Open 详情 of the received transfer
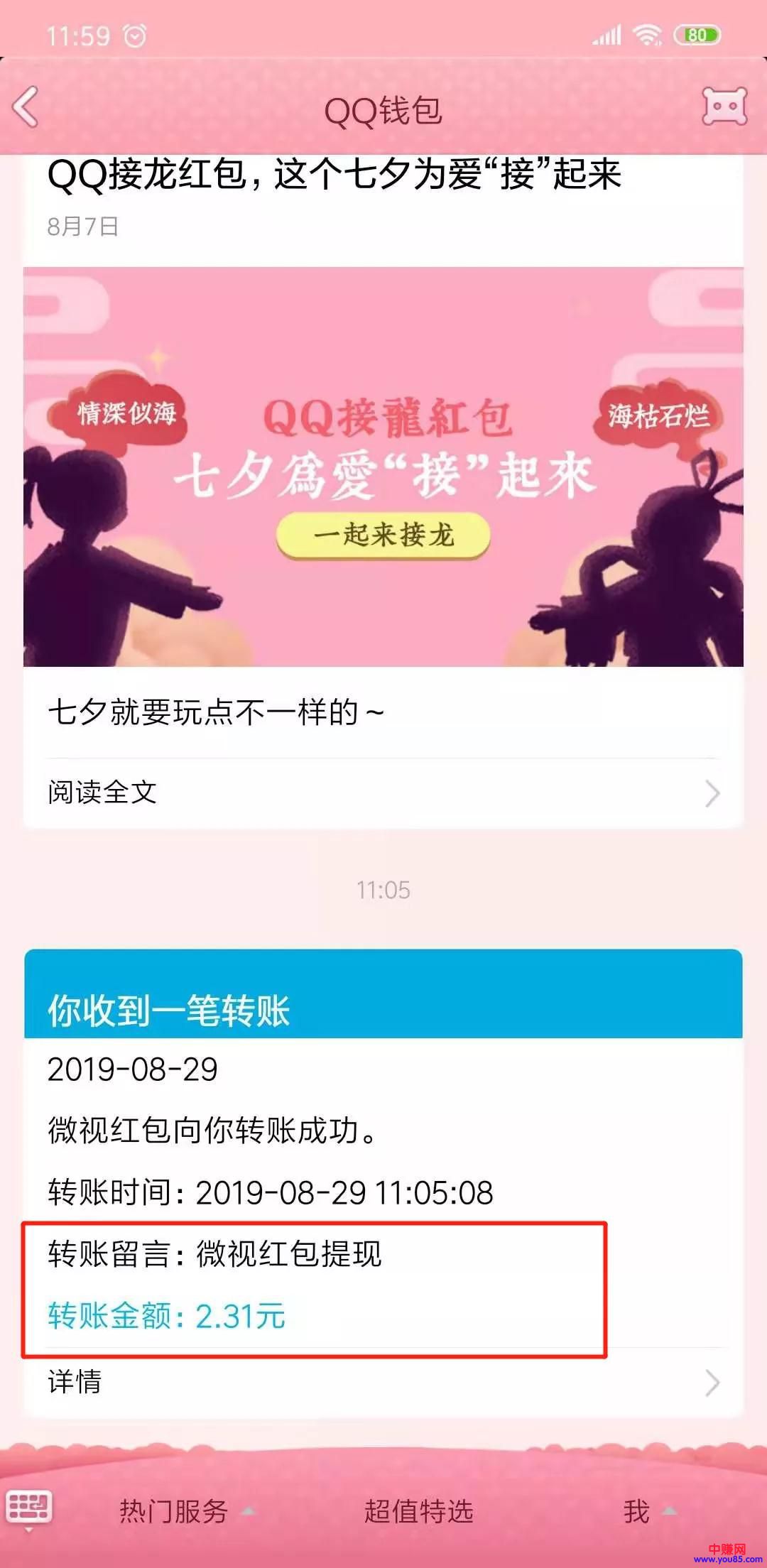The width and height of the screenshot is (767, 1568). coord(383,1382)
